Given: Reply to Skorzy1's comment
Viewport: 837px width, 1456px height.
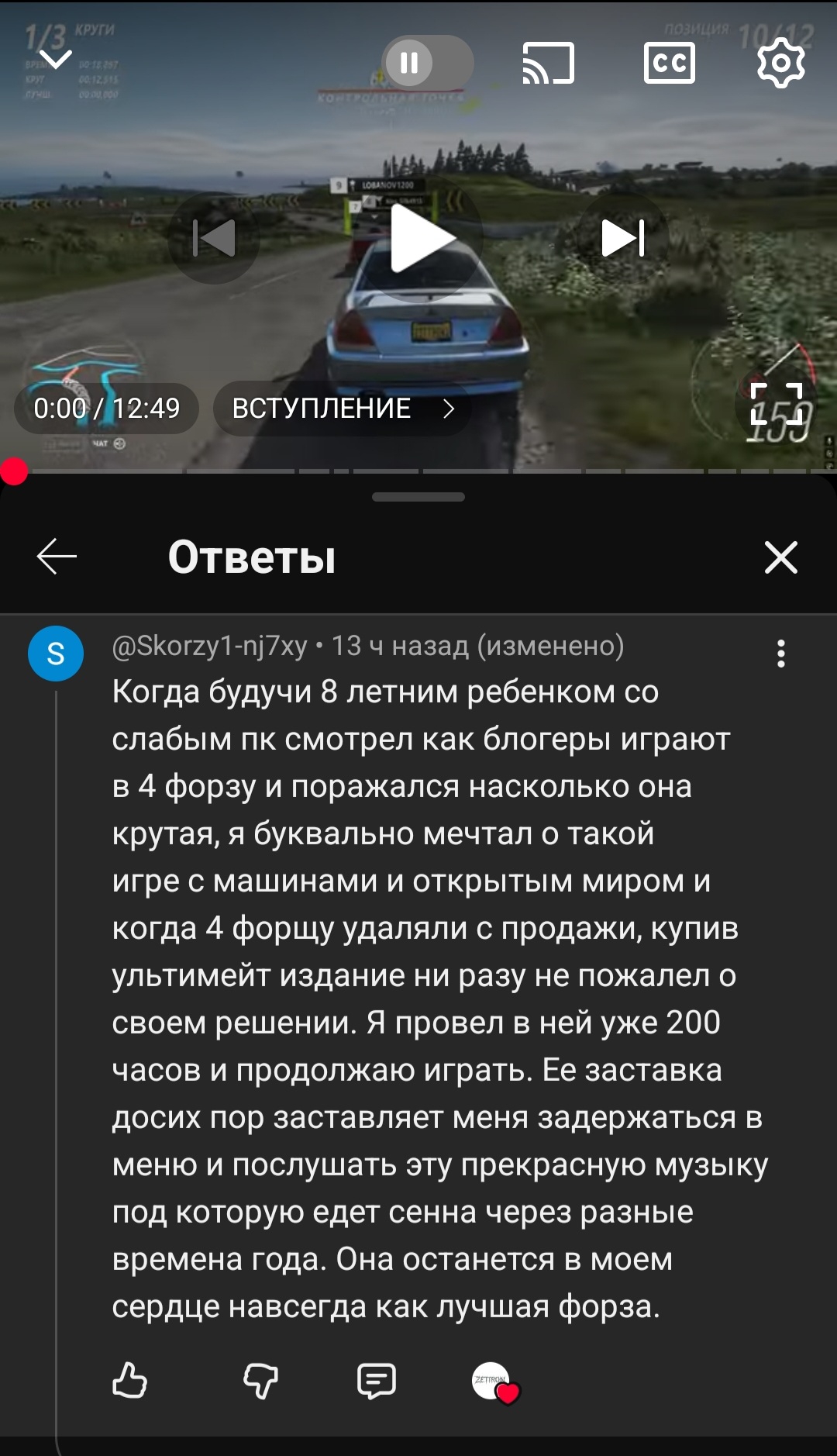Looking at the screenshot, I should (377, 1381).
